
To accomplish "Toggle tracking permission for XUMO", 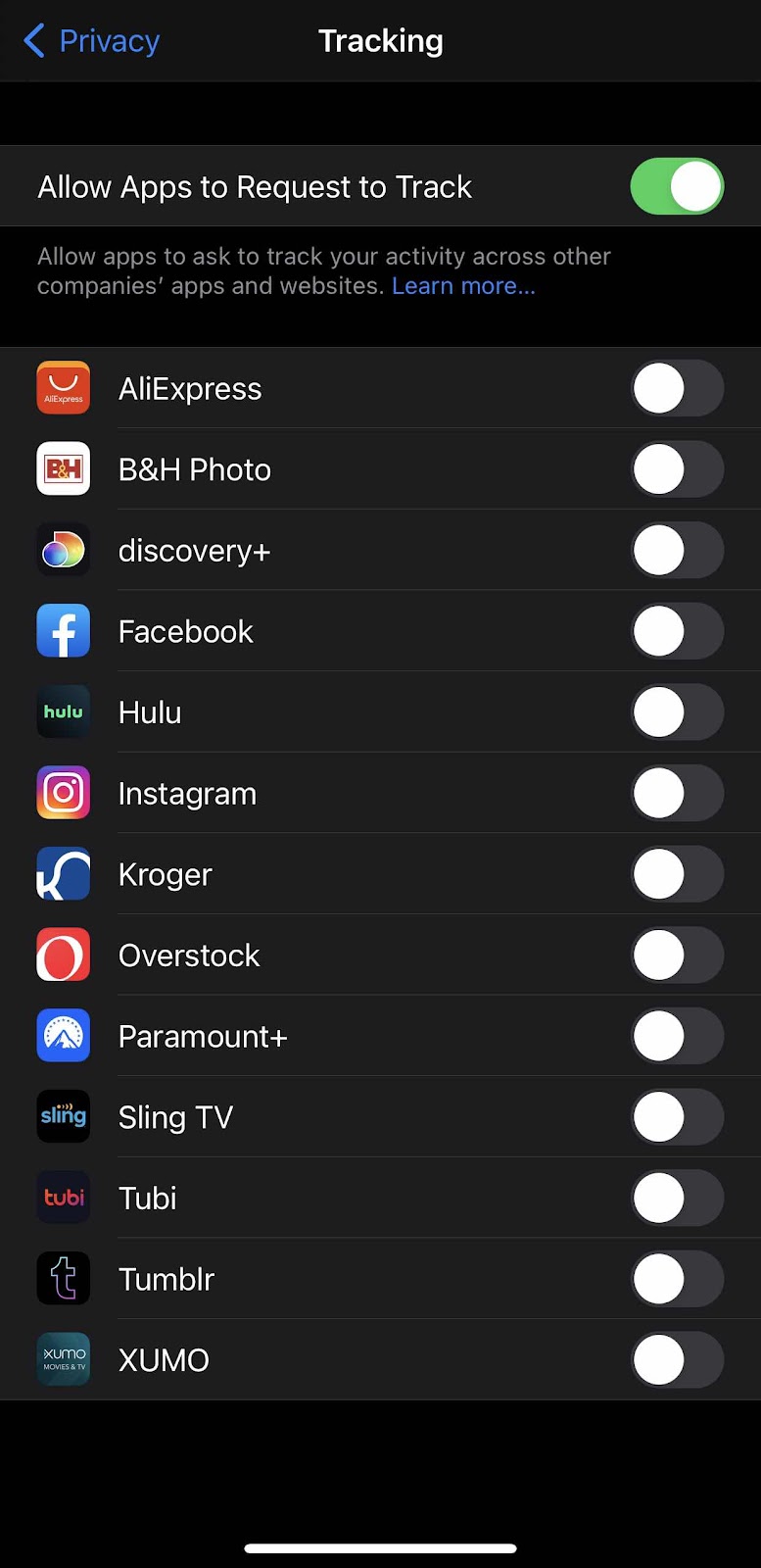I will [x=677, y=1360].
